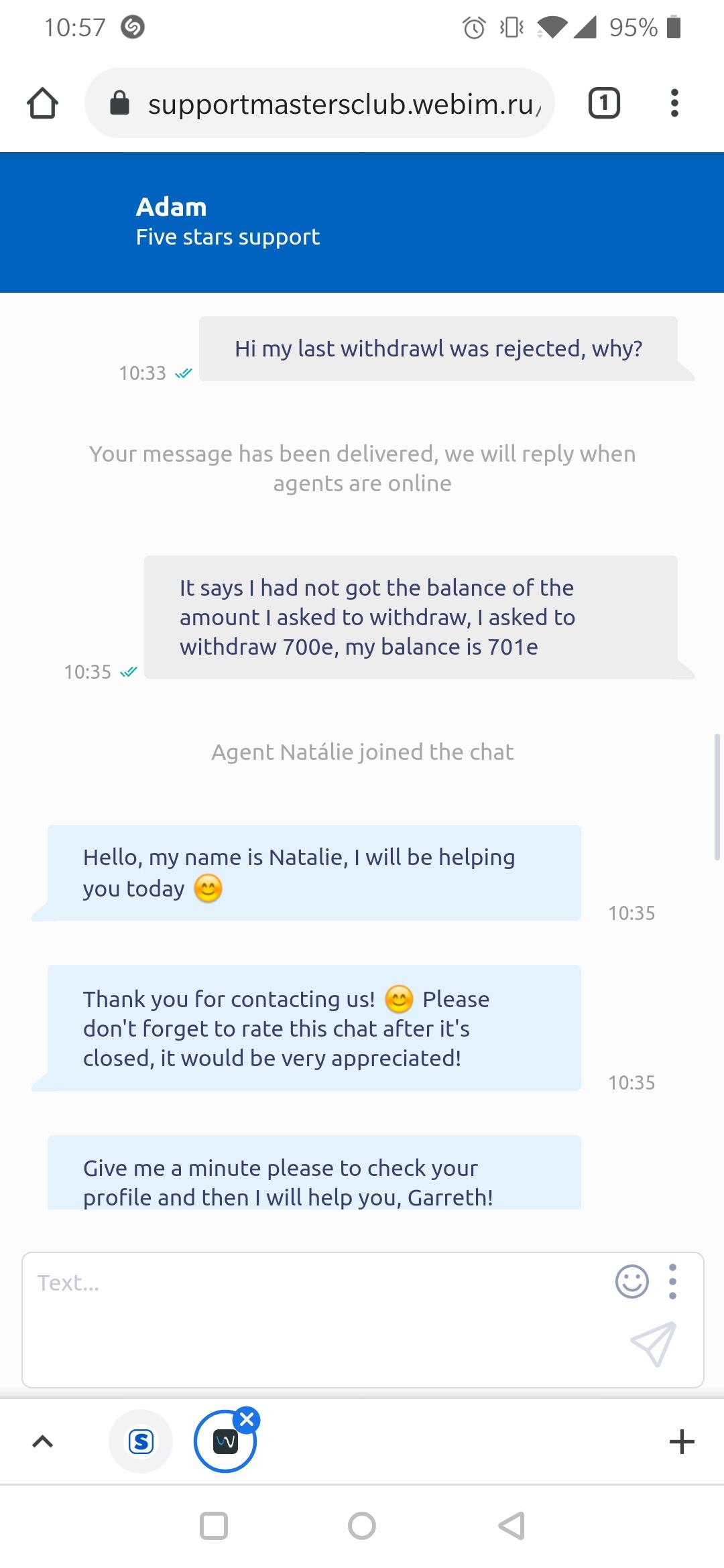Open the emoji picker in chat

[x=631, y=1282]
